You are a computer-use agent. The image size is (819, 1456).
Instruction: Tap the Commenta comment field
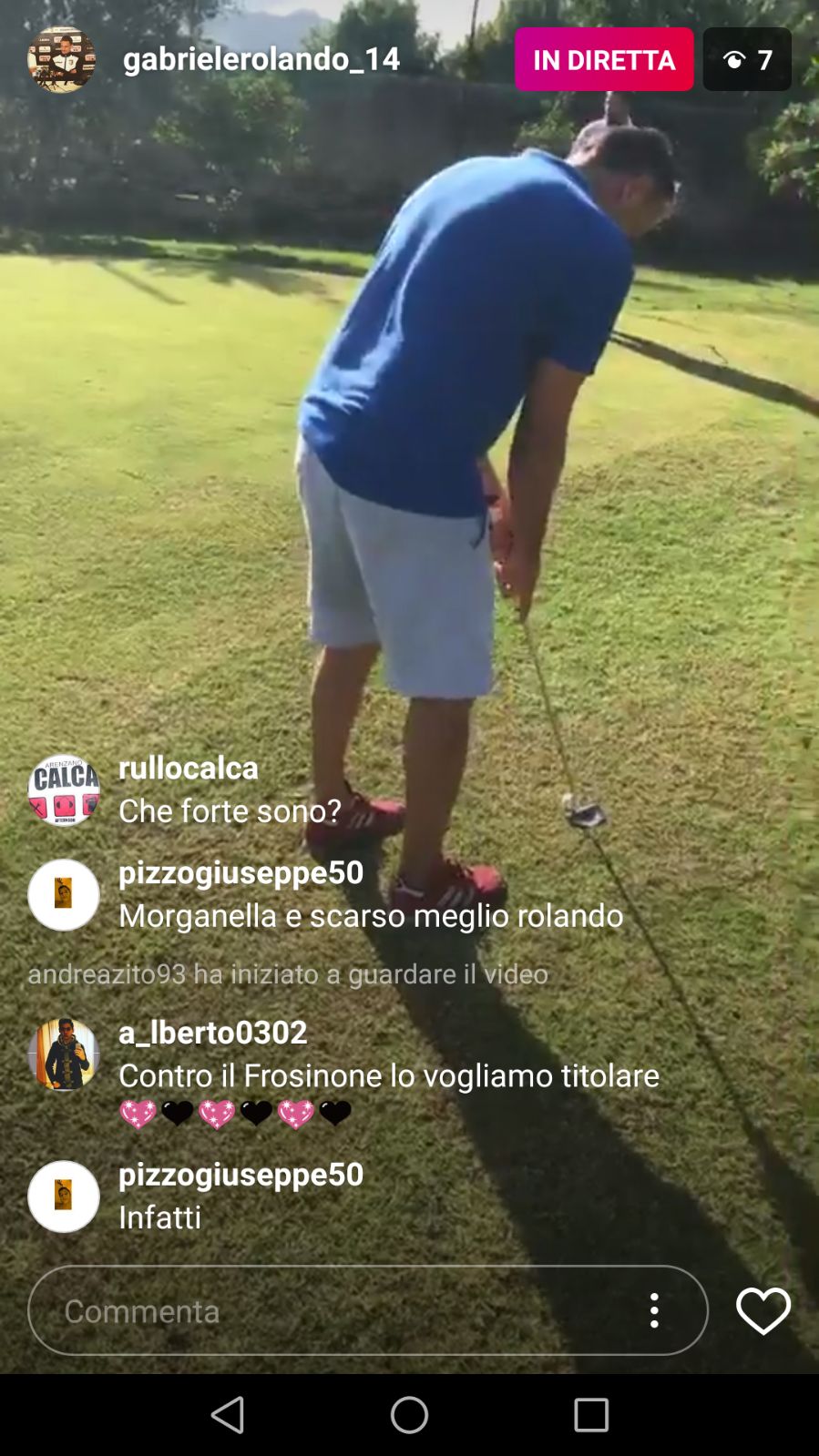tap(337, 1310)
